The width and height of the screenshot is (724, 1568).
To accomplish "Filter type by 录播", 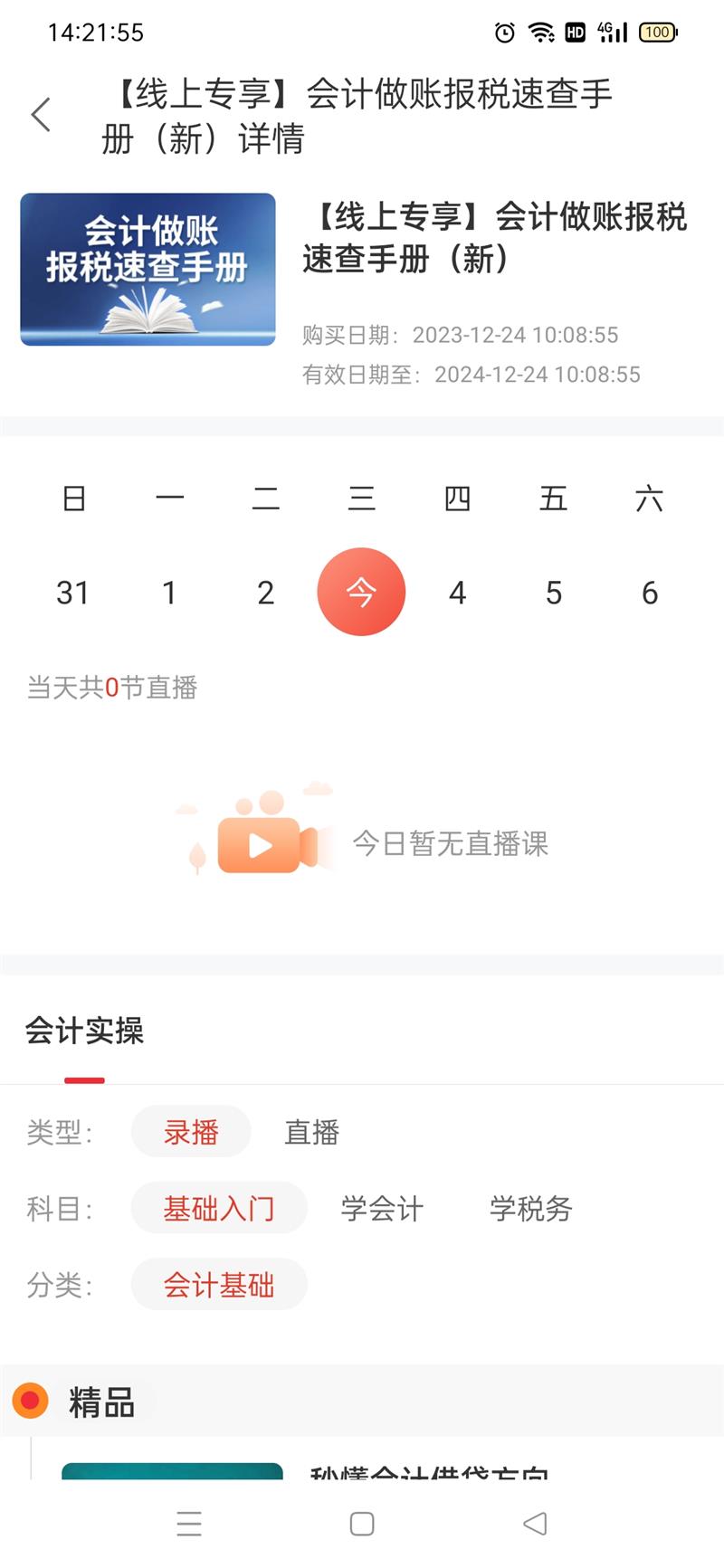I will click(191, 1132).
